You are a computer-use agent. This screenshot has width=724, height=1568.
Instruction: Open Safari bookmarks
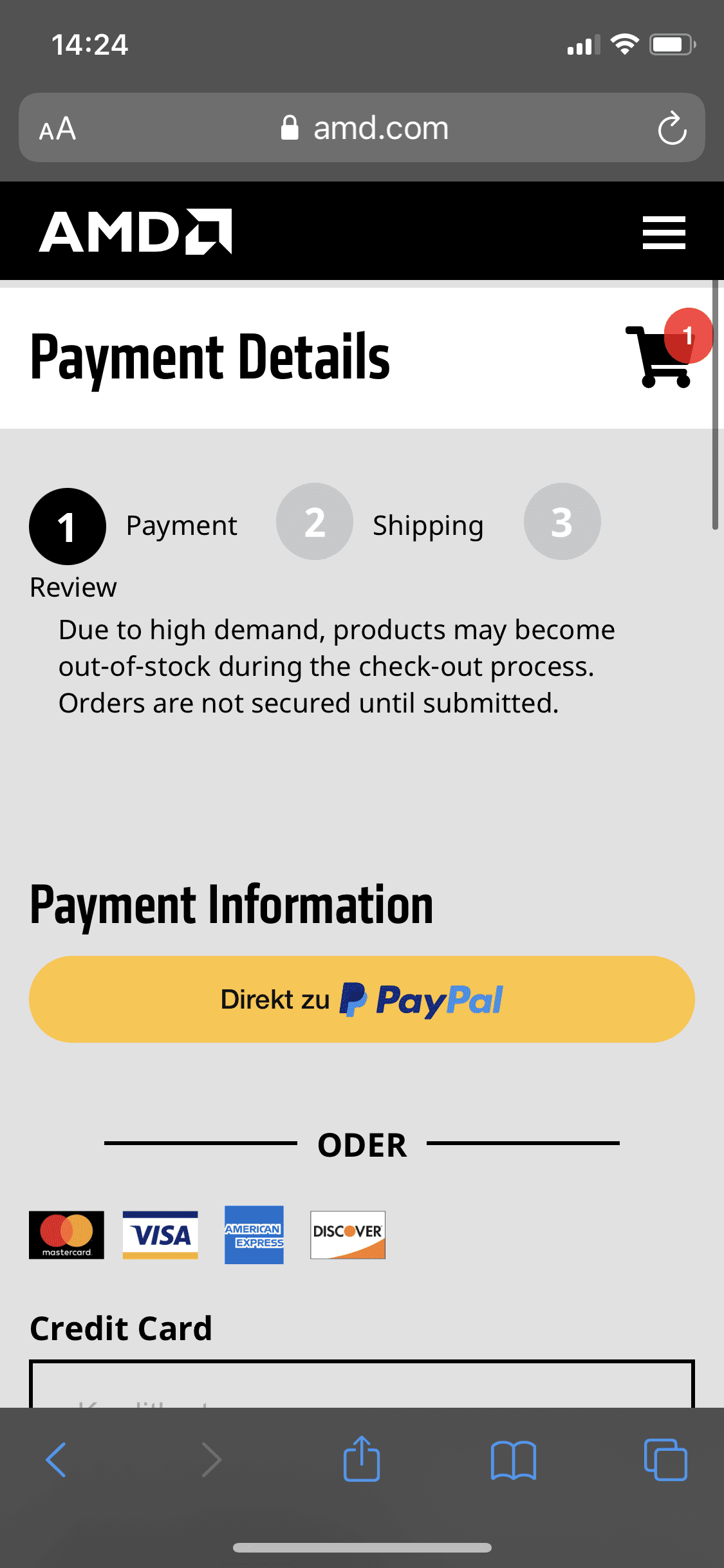coord(513,1459)
